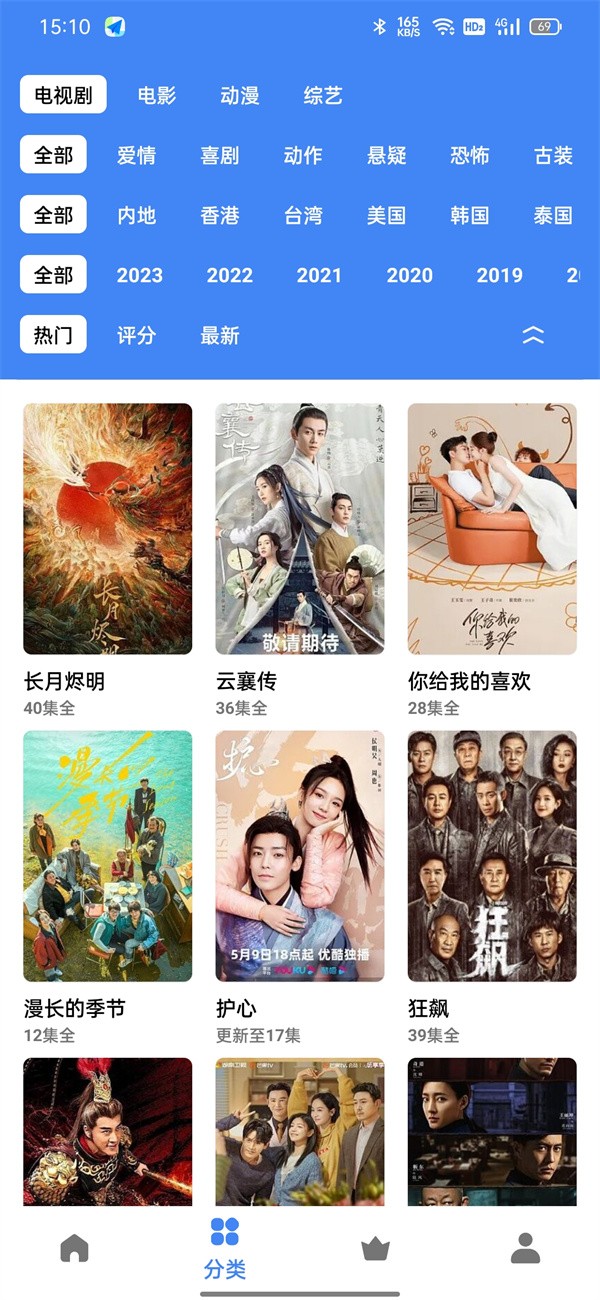Go to the home tab

click(75, 1248)
